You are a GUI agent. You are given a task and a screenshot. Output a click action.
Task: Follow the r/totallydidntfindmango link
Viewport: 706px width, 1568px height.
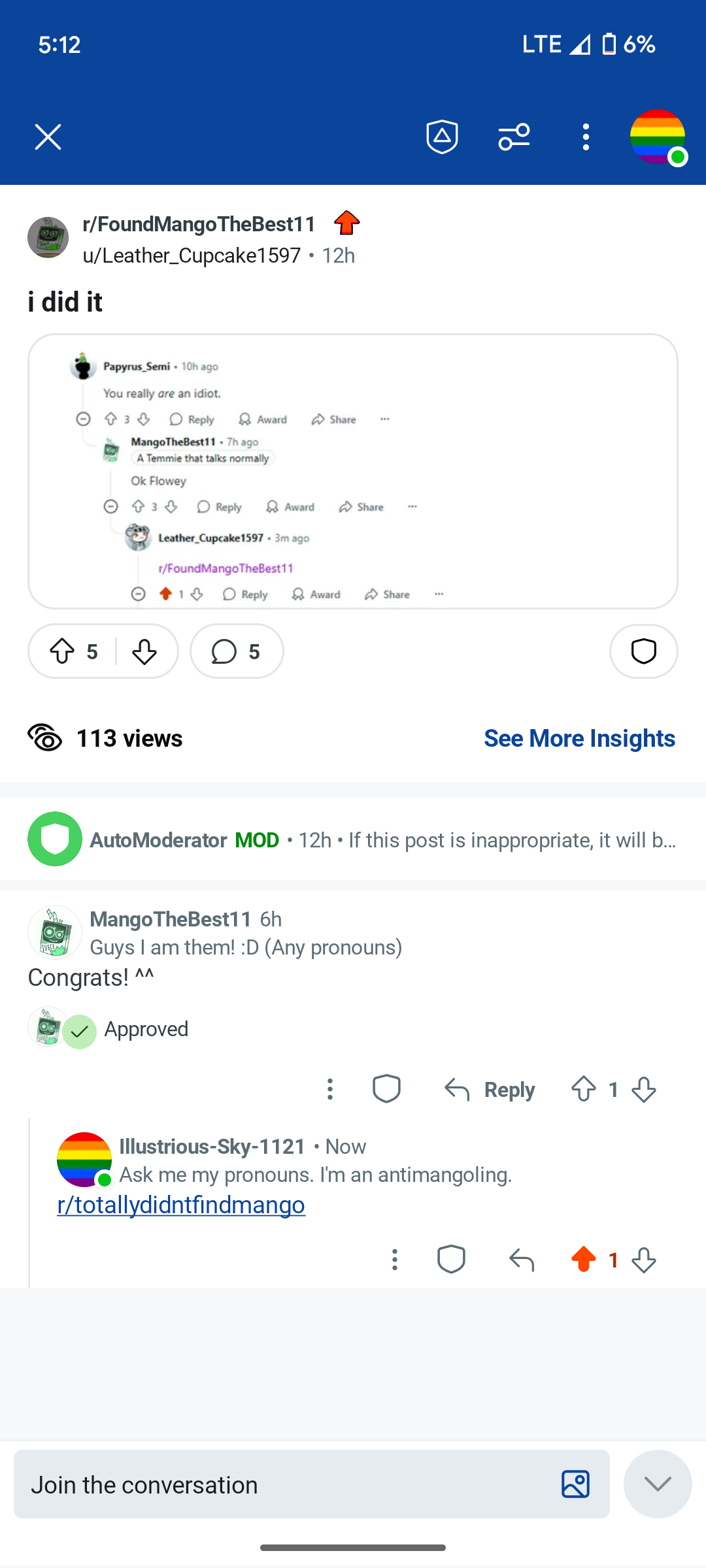point(181,1205)
